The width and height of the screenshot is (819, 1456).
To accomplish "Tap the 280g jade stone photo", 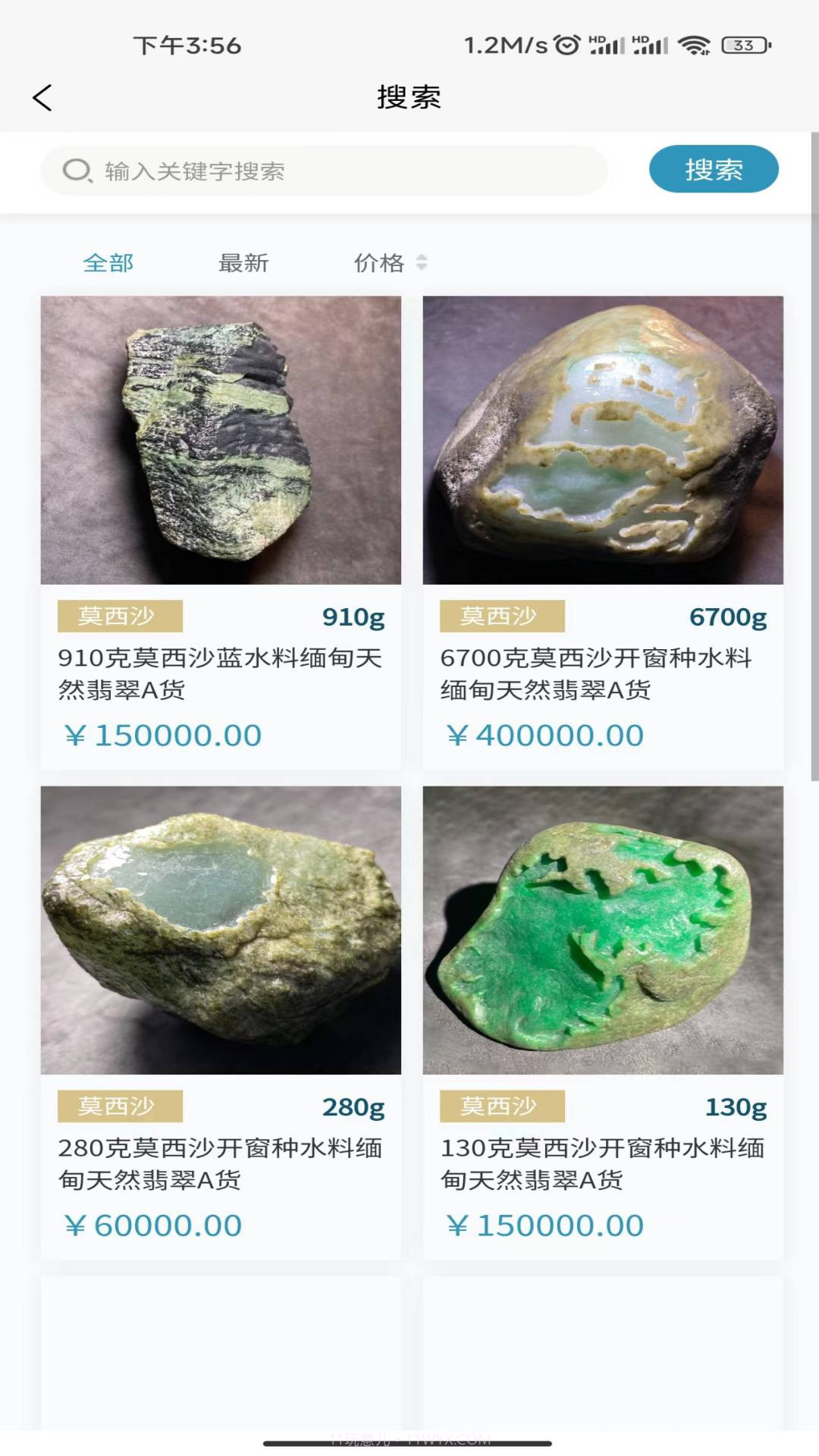I will 219,931.
